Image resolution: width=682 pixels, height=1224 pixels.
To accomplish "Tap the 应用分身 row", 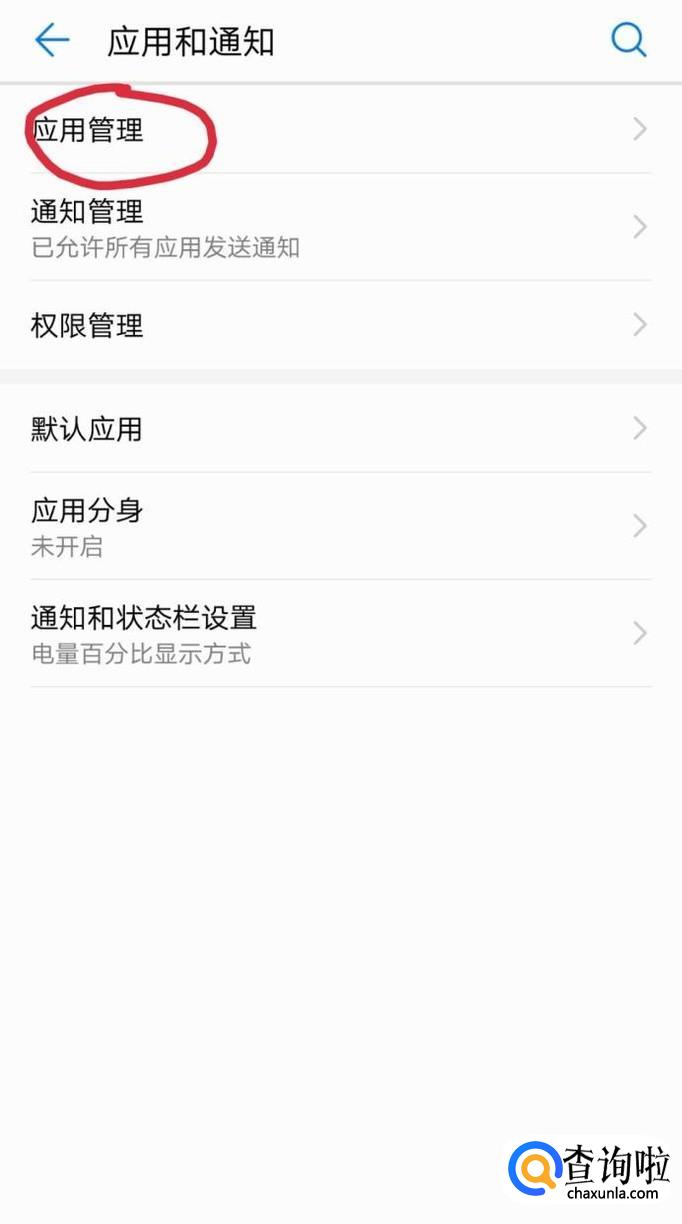I will coord(340,526).
